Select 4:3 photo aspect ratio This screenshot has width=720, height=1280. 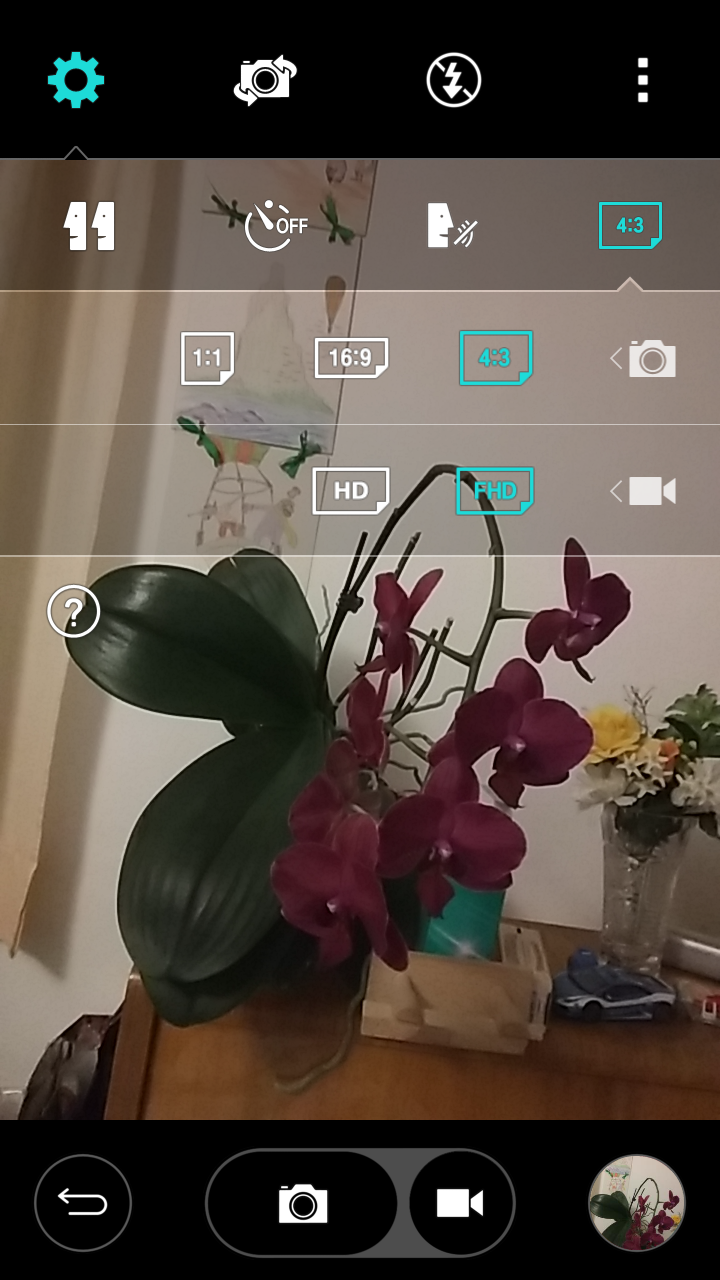point(496,358)
